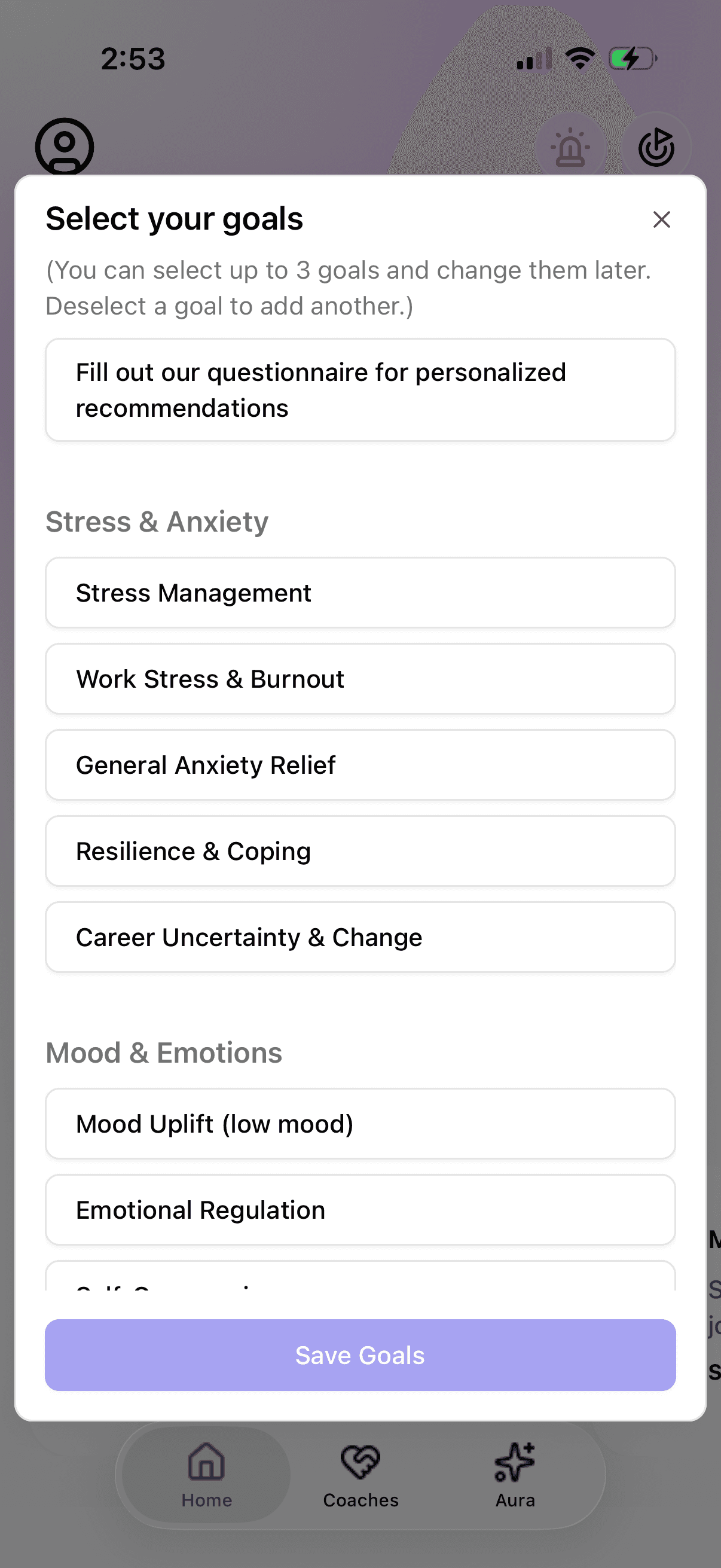Image resolution: width=721 pixels, height=1568 pixels.
Task: Select the Stress Management goal
Action: (x=360, y=592)
